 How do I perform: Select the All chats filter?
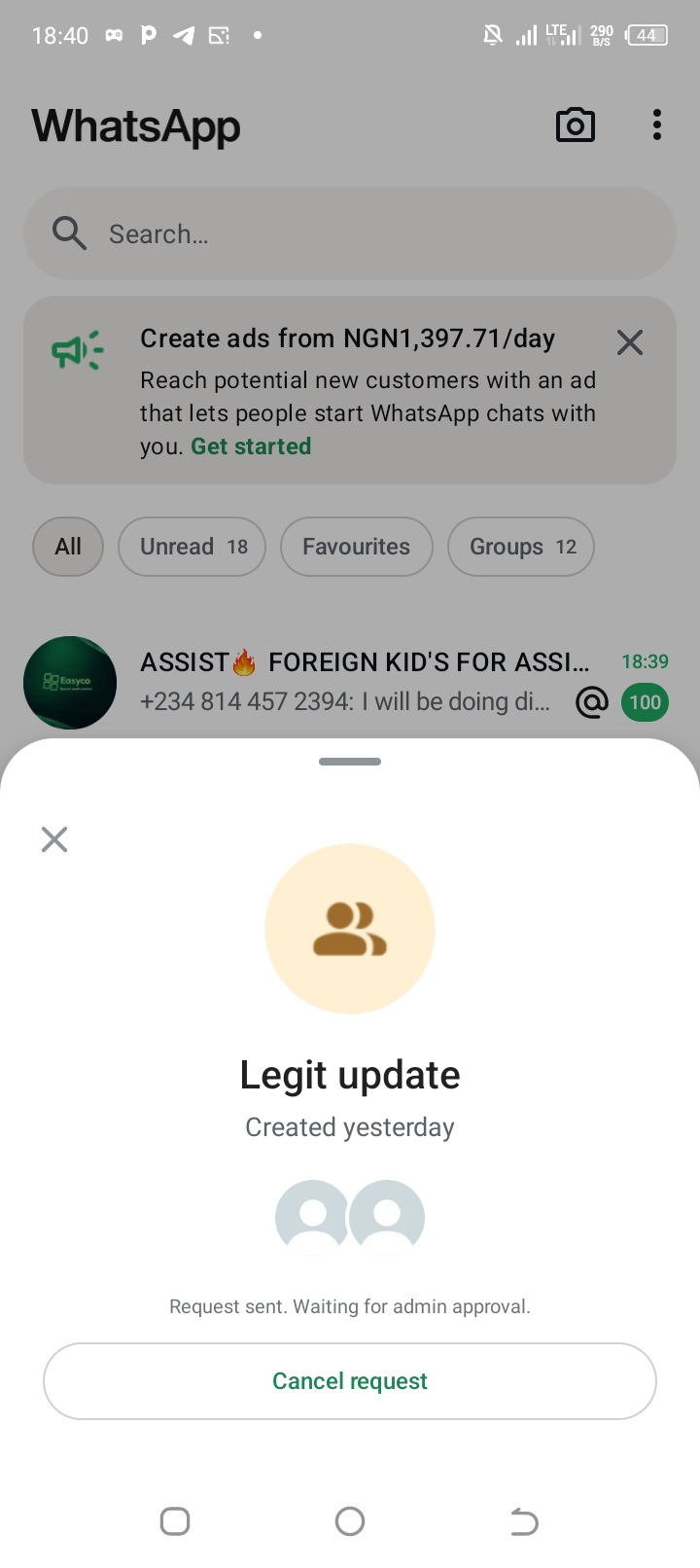coord(68,547)
